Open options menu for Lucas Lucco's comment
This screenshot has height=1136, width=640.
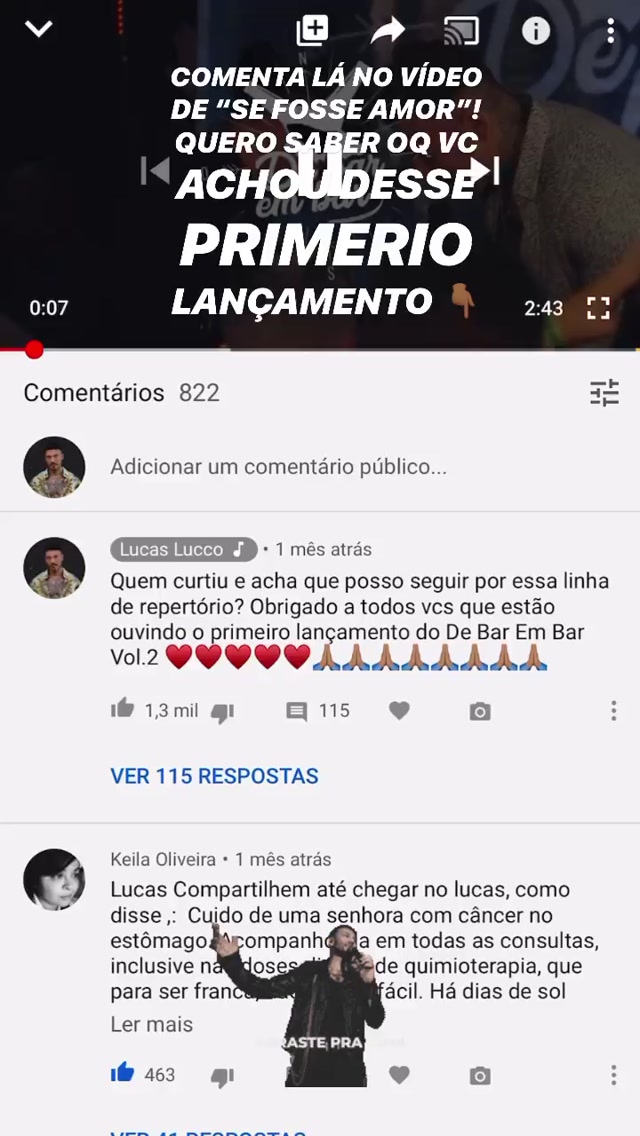tap(613, 711)
